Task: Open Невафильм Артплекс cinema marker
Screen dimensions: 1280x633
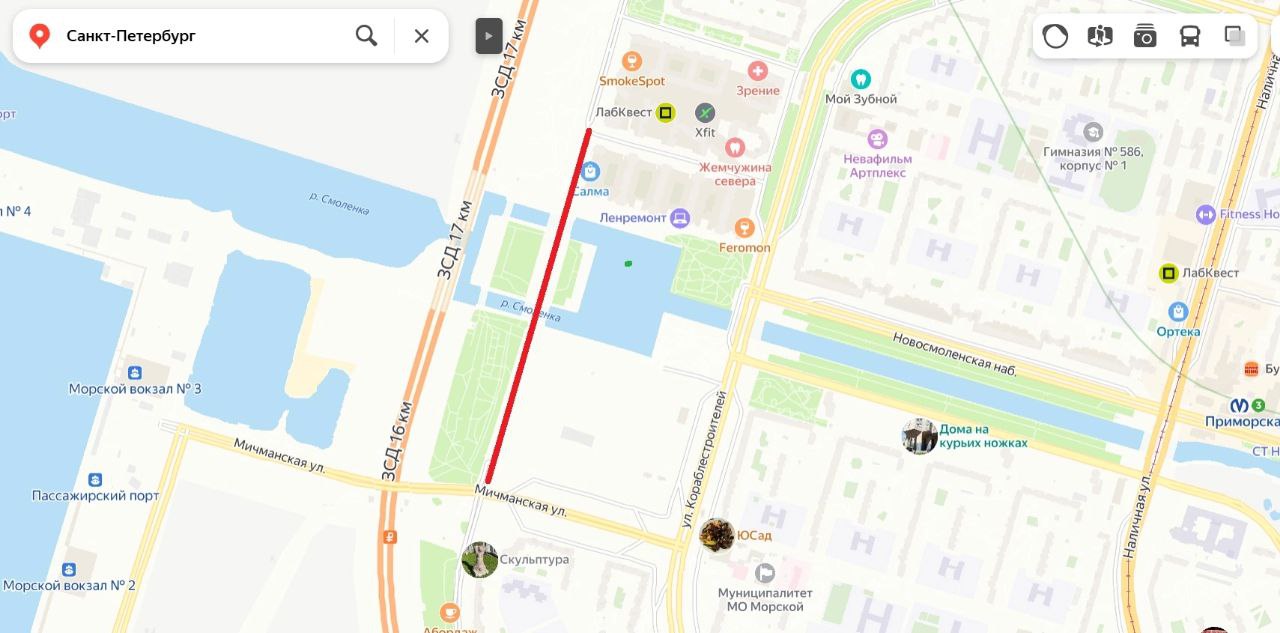Action: pos(877,139)
